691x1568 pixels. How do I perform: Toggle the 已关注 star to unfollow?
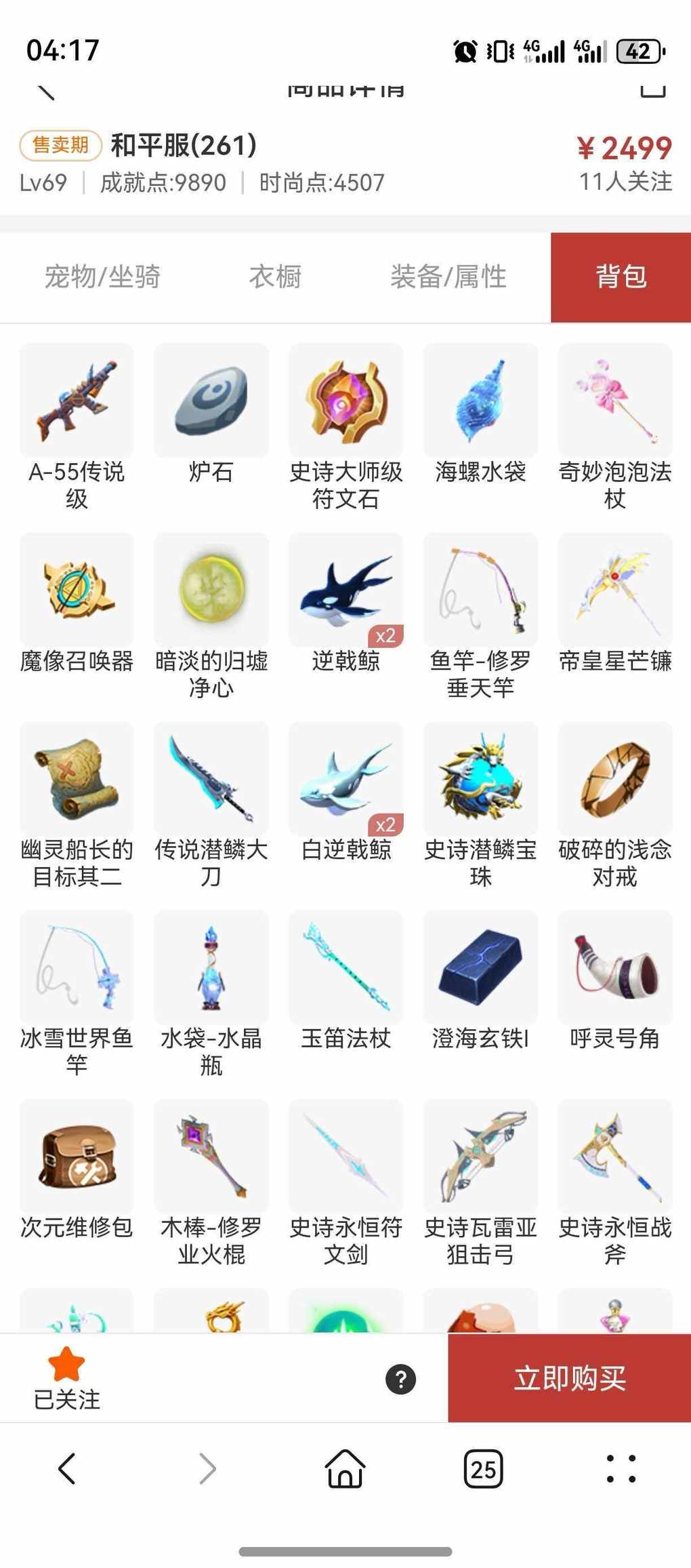tap(66, 1378)
